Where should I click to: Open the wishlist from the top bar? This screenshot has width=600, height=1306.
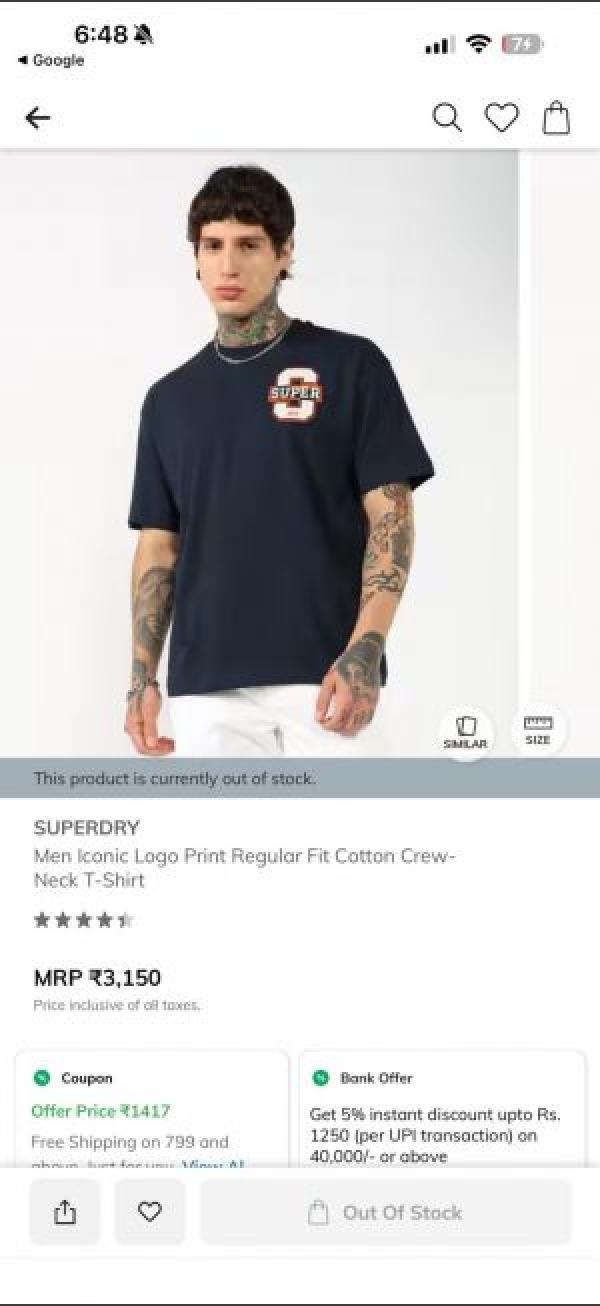502,118
